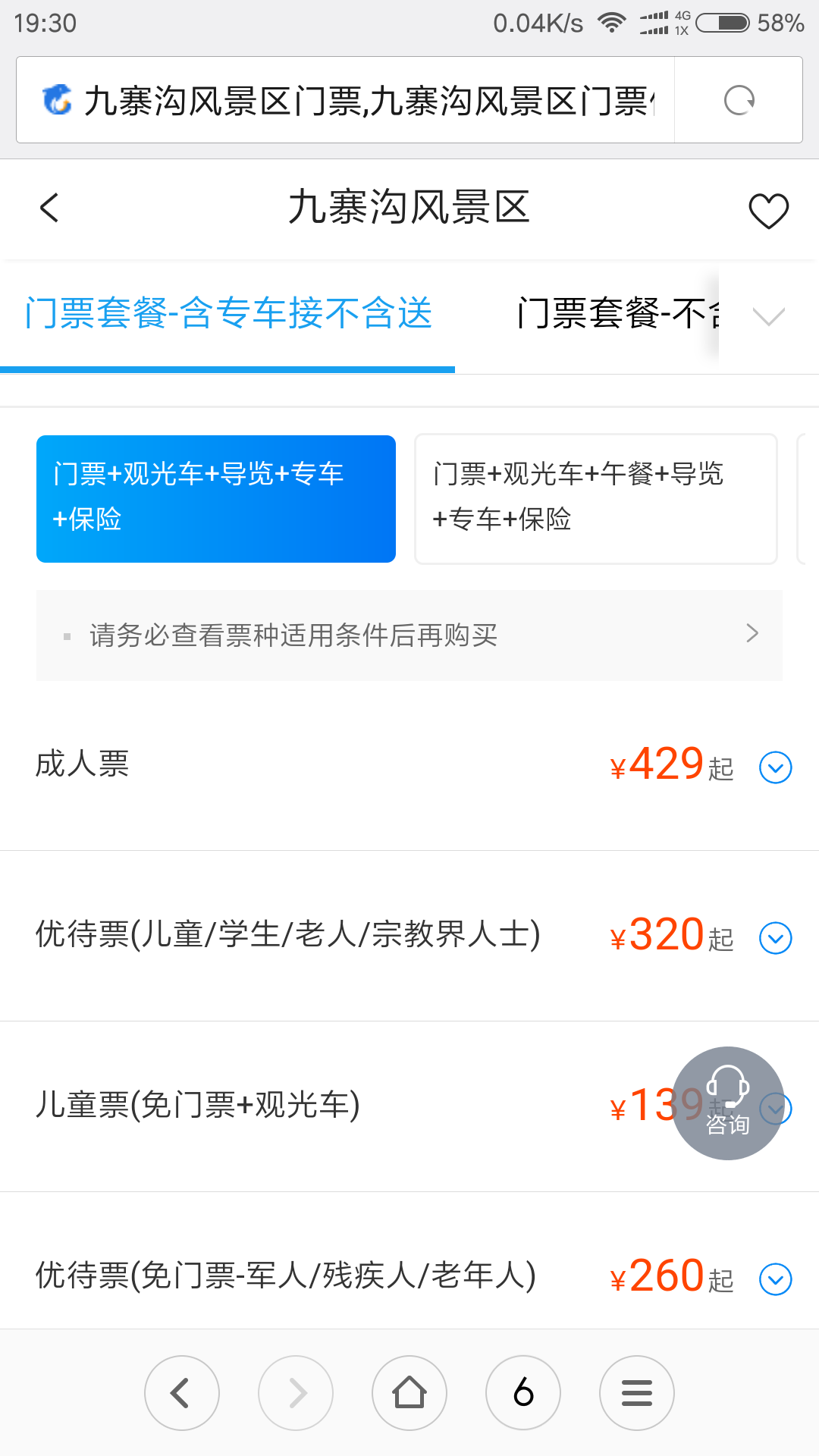The image size is (819, 1456).
Task: Open 请务必查看票种适用条件后再购买 notice
Action: [x=409, y=635]
